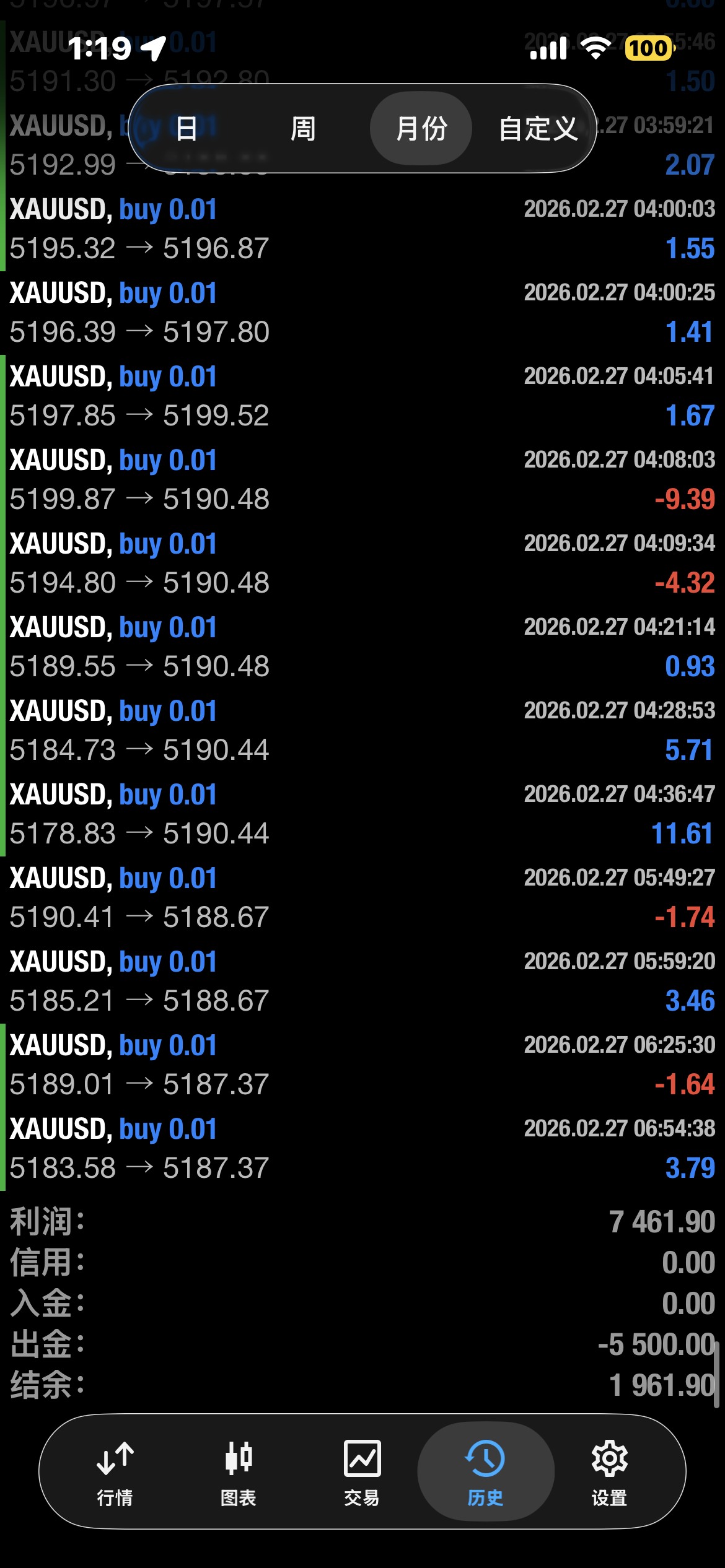Open the XAUUSD trade closed at 05:49:27
The image size is (725, 1568).
(362, 898)
